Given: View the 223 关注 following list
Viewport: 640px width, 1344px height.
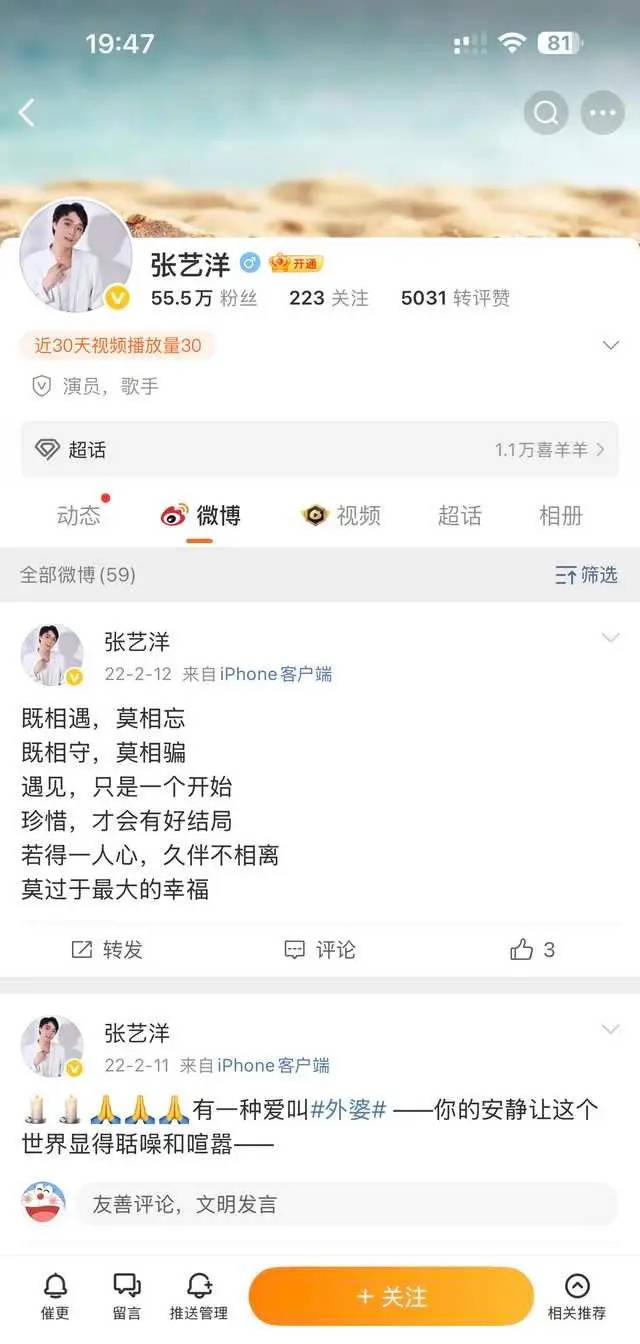Looking at the screenshot, I should click(x=328, y=298).
